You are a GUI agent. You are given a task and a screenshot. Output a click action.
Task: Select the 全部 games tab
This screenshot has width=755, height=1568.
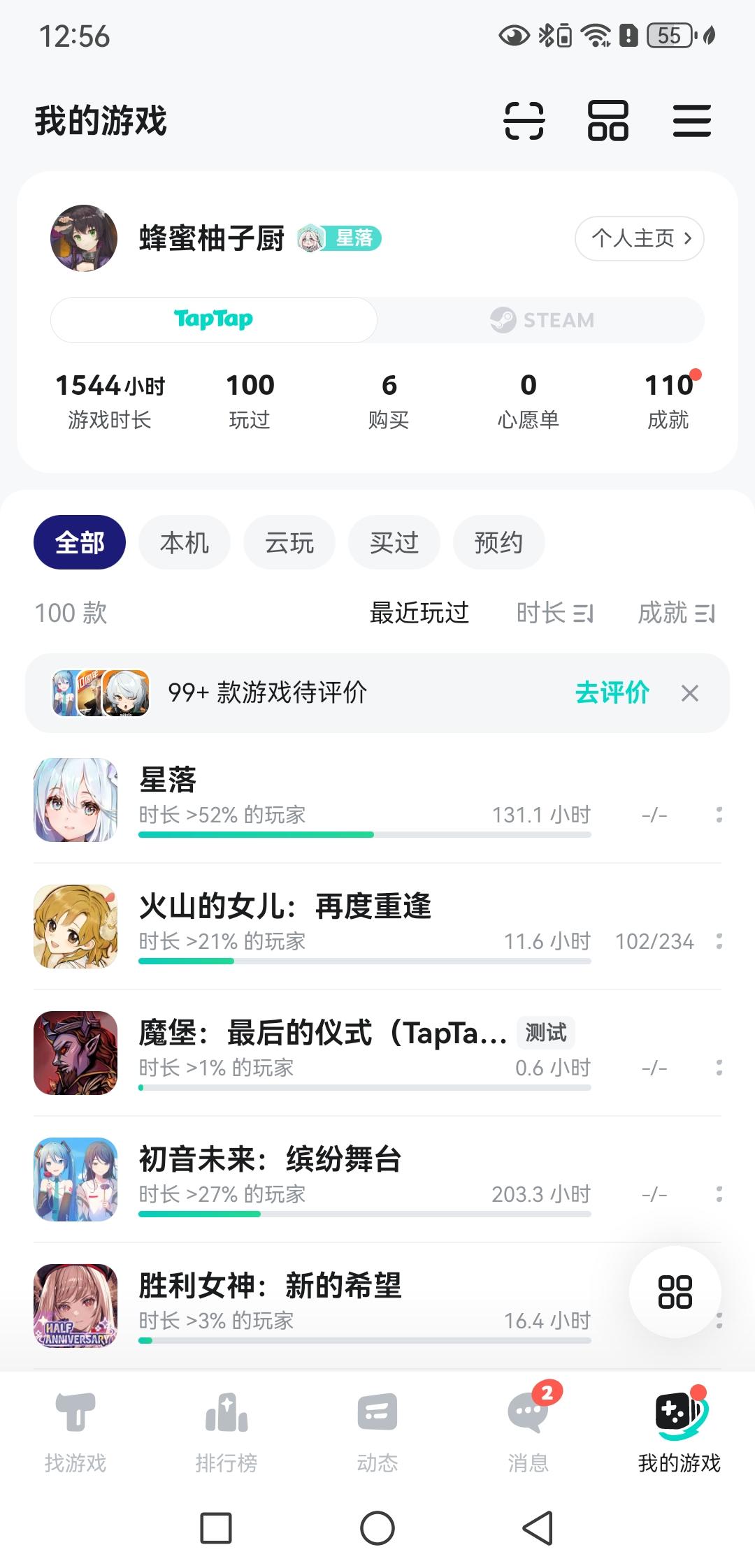pos(79,542)
